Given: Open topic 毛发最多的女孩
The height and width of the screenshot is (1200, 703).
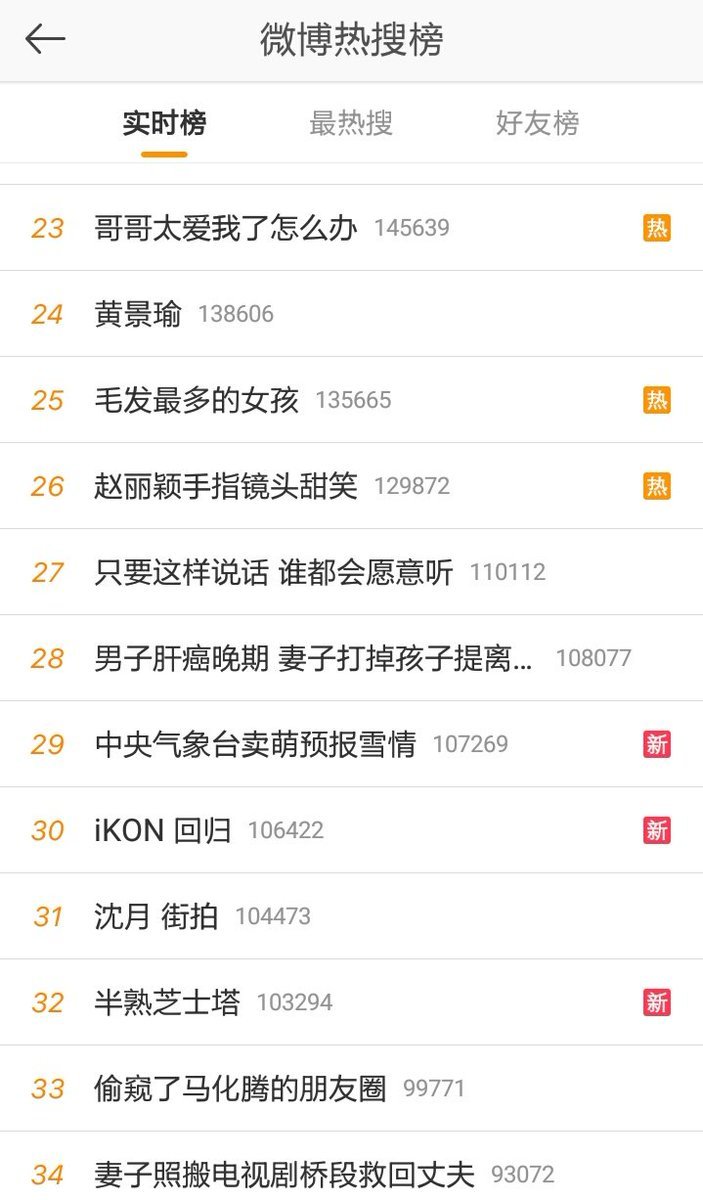Looking at the screenshot, I should 351,400.
